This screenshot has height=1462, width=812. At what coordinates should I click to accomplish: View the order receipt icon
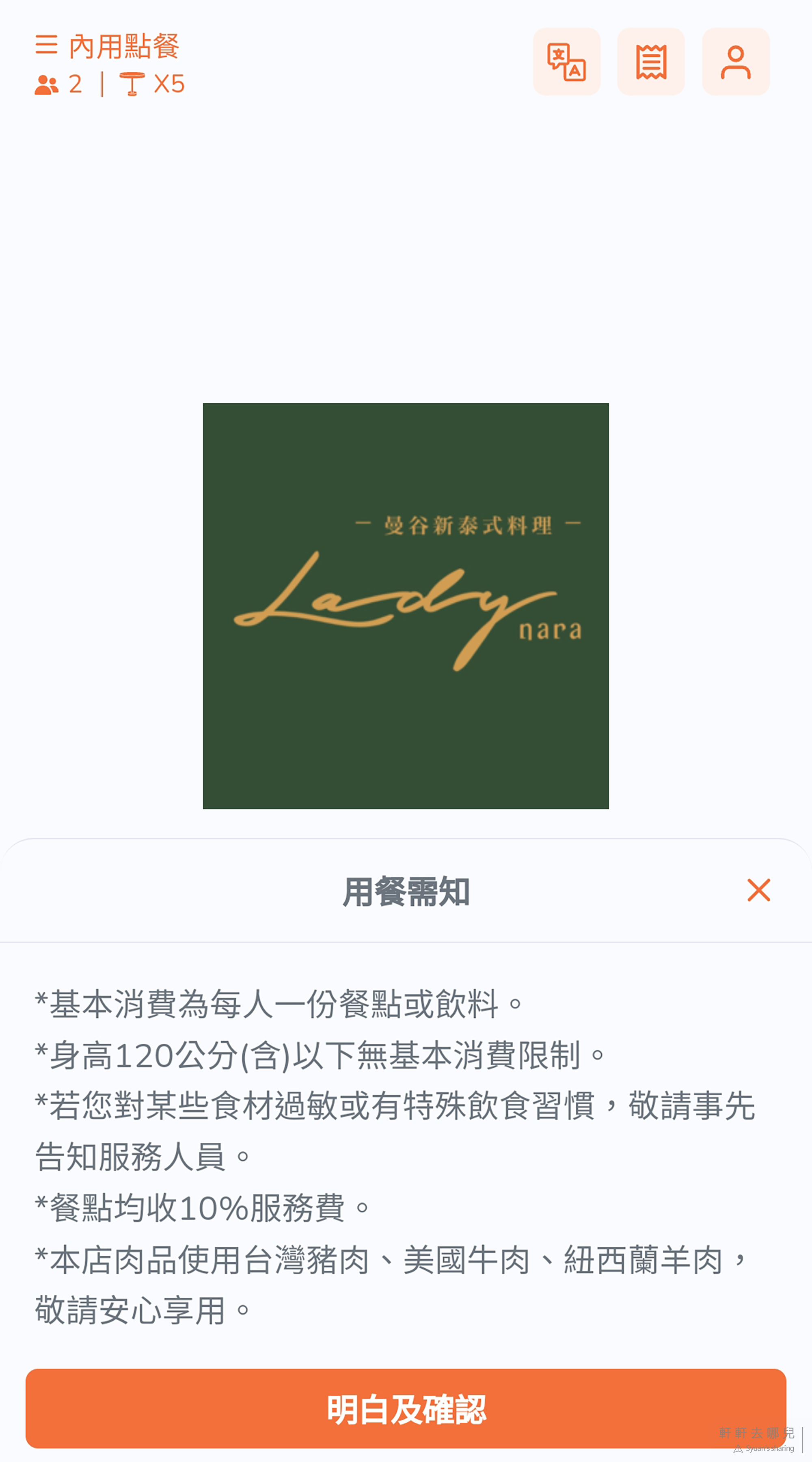(651, 62)
